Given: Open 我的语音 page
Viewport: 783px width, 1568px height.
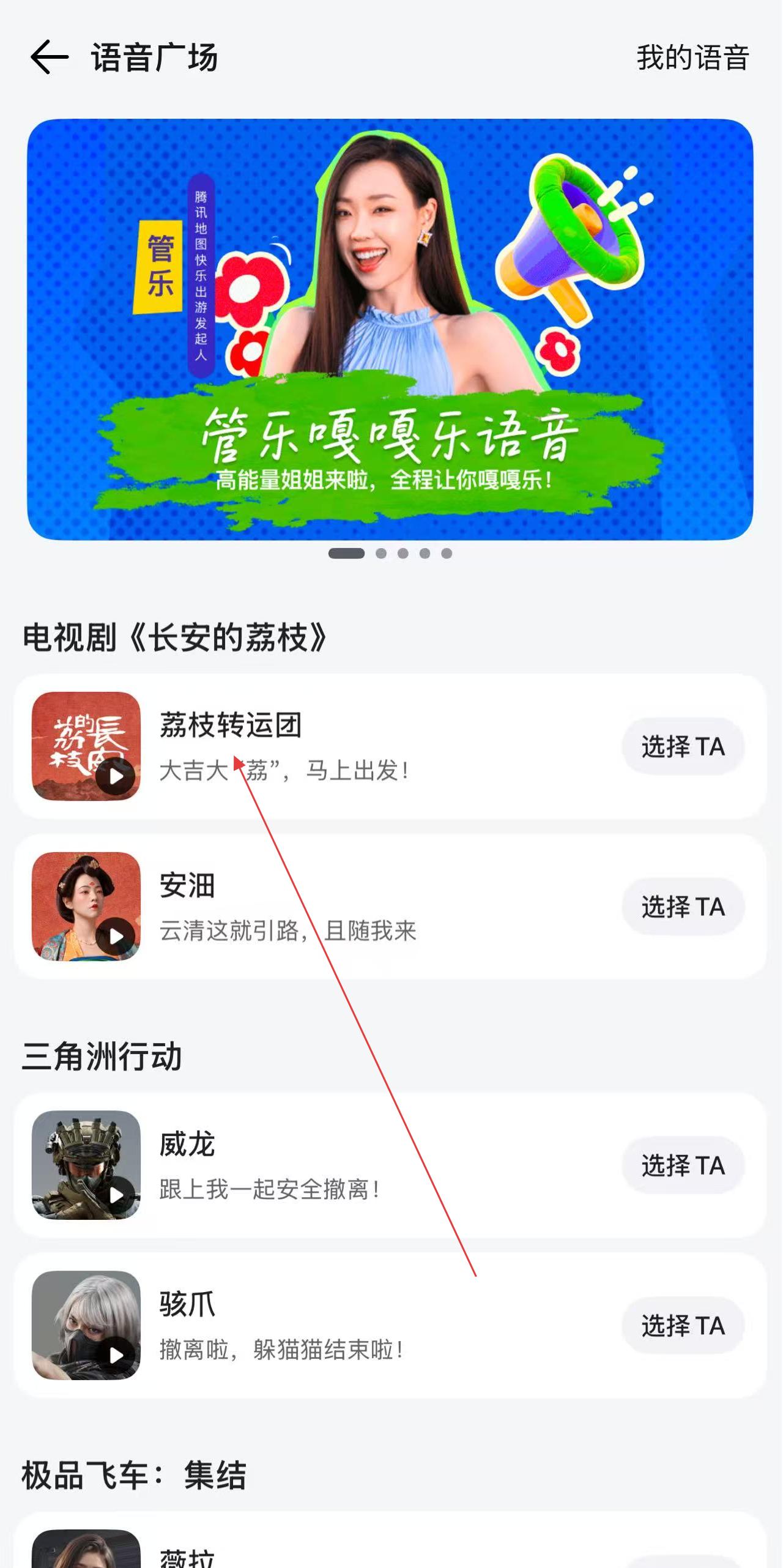Looking at the screenshot, I should coord(692,58).
